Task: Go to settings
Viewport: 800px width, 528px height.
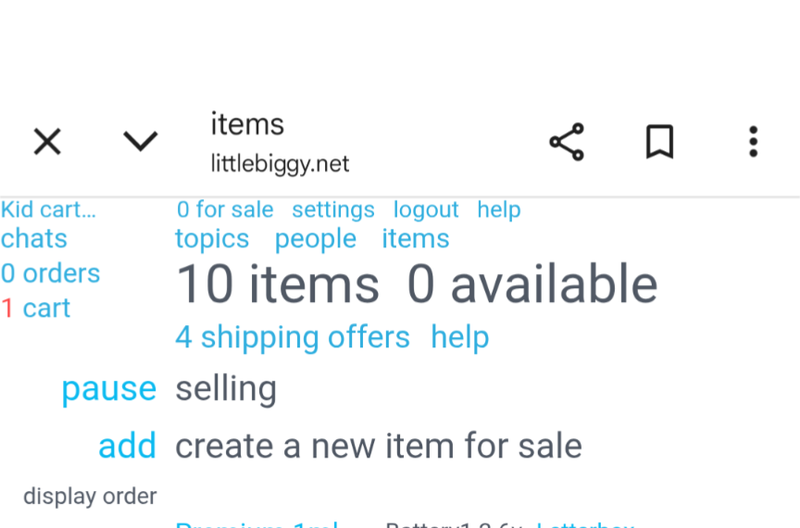Action: pos(333,210)
